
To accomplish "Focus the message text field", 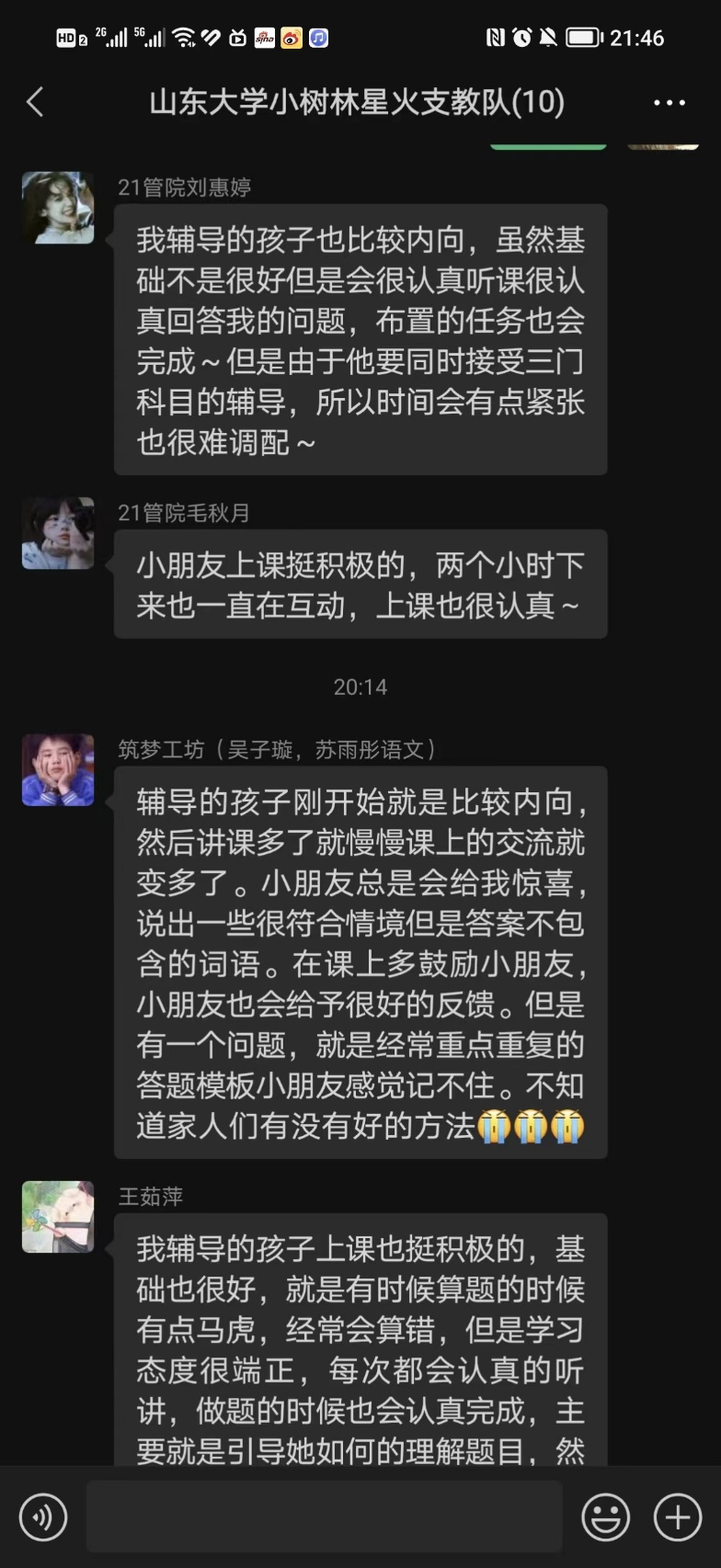I will tap(324, 1517).
